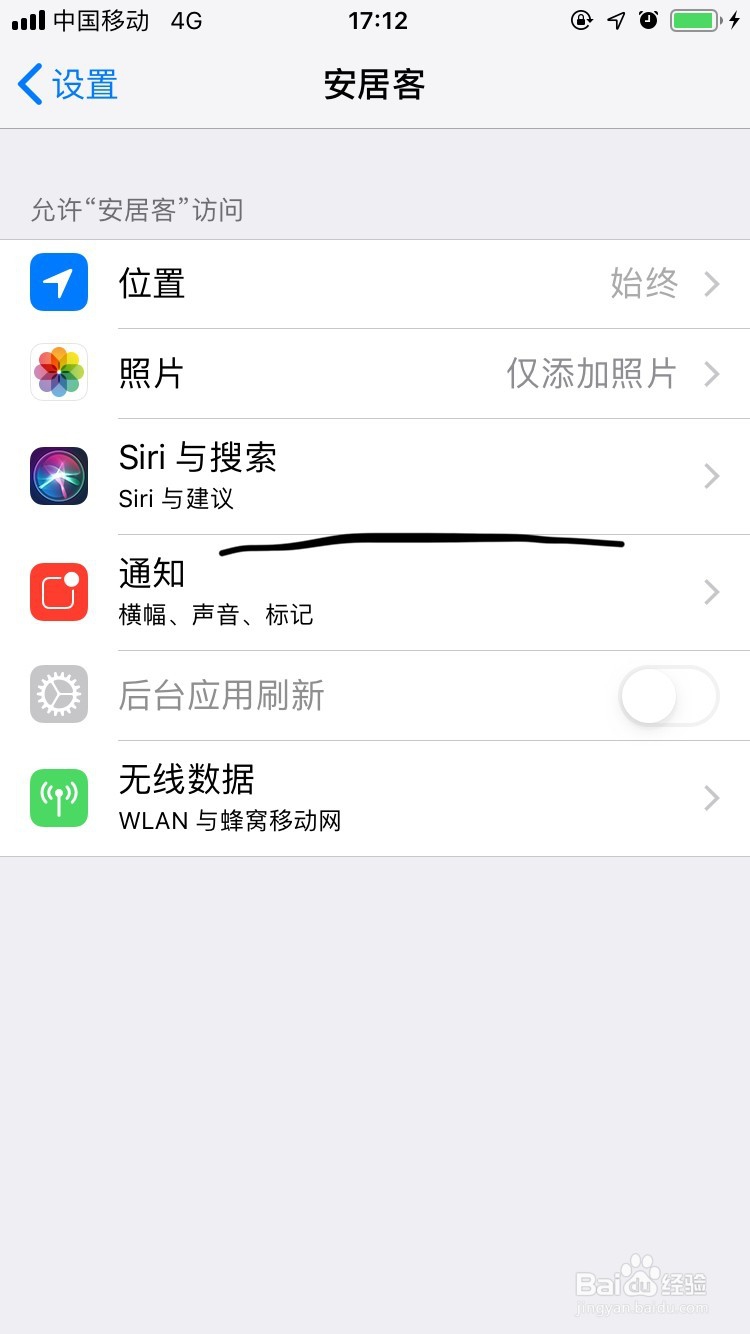Tap the 17:12 clock in the status bar
The height and width of the screenshot is (1334, 750).
point(377,20)
